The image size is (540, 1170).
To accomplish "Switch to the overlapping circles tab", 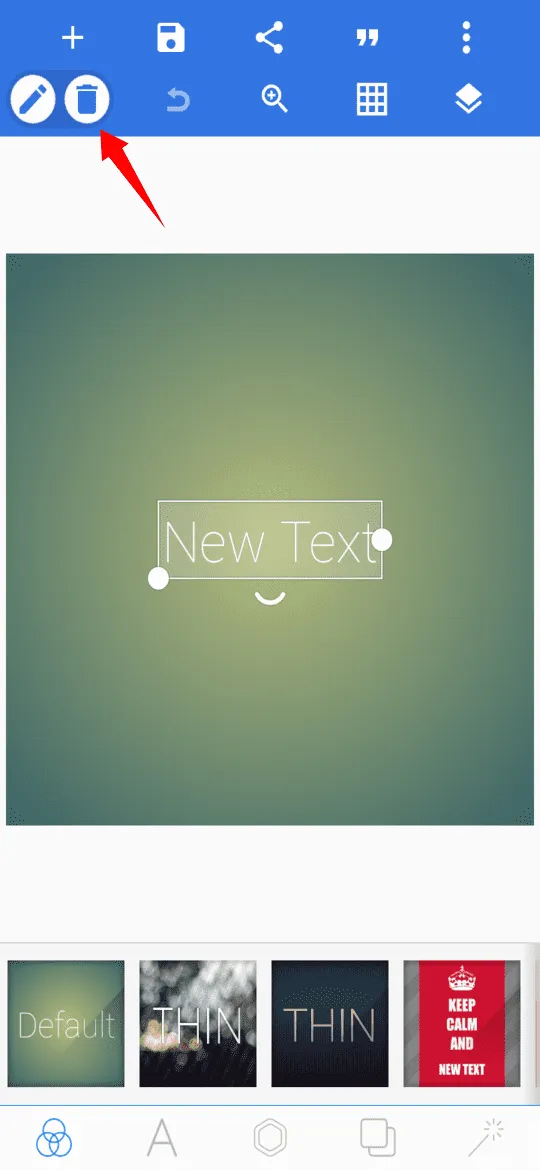I will click(54, 1138).
